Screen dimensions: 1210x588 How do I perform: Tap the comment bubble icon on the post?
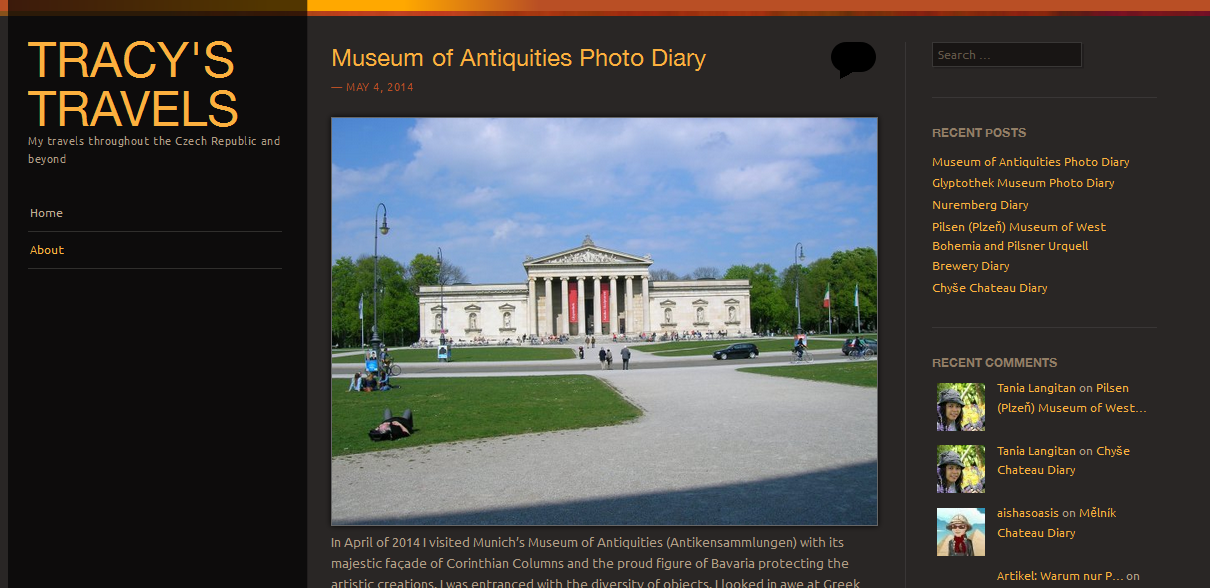[852, 59]
